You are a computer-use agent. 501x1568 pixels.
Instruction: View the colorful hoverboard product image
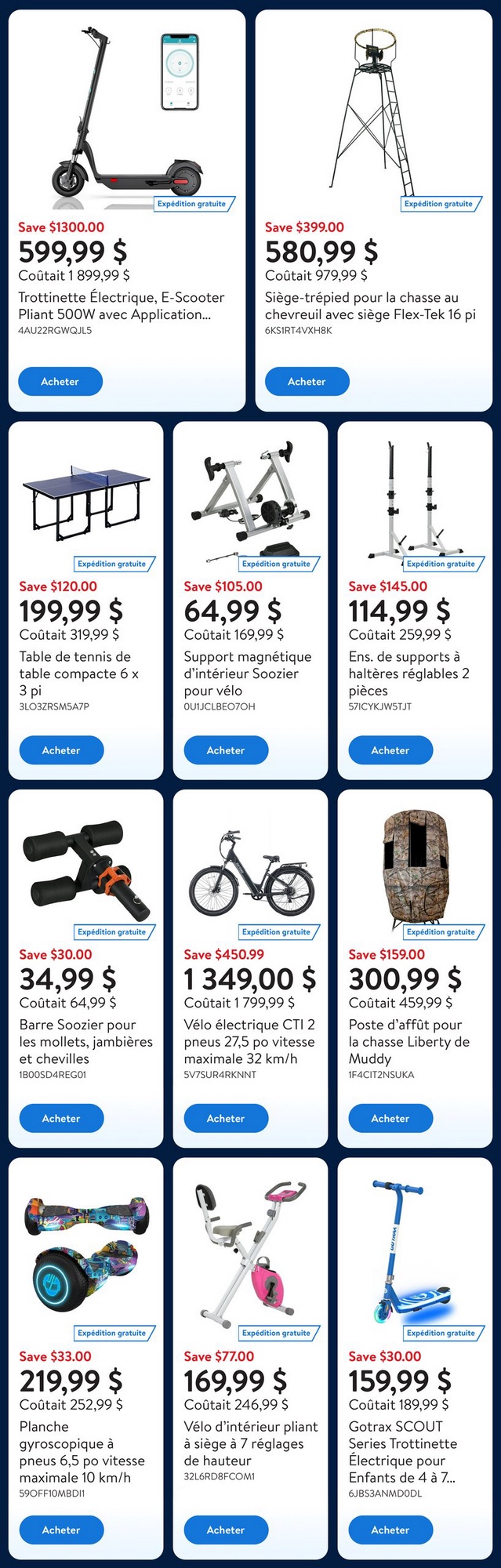(86, 1247)
